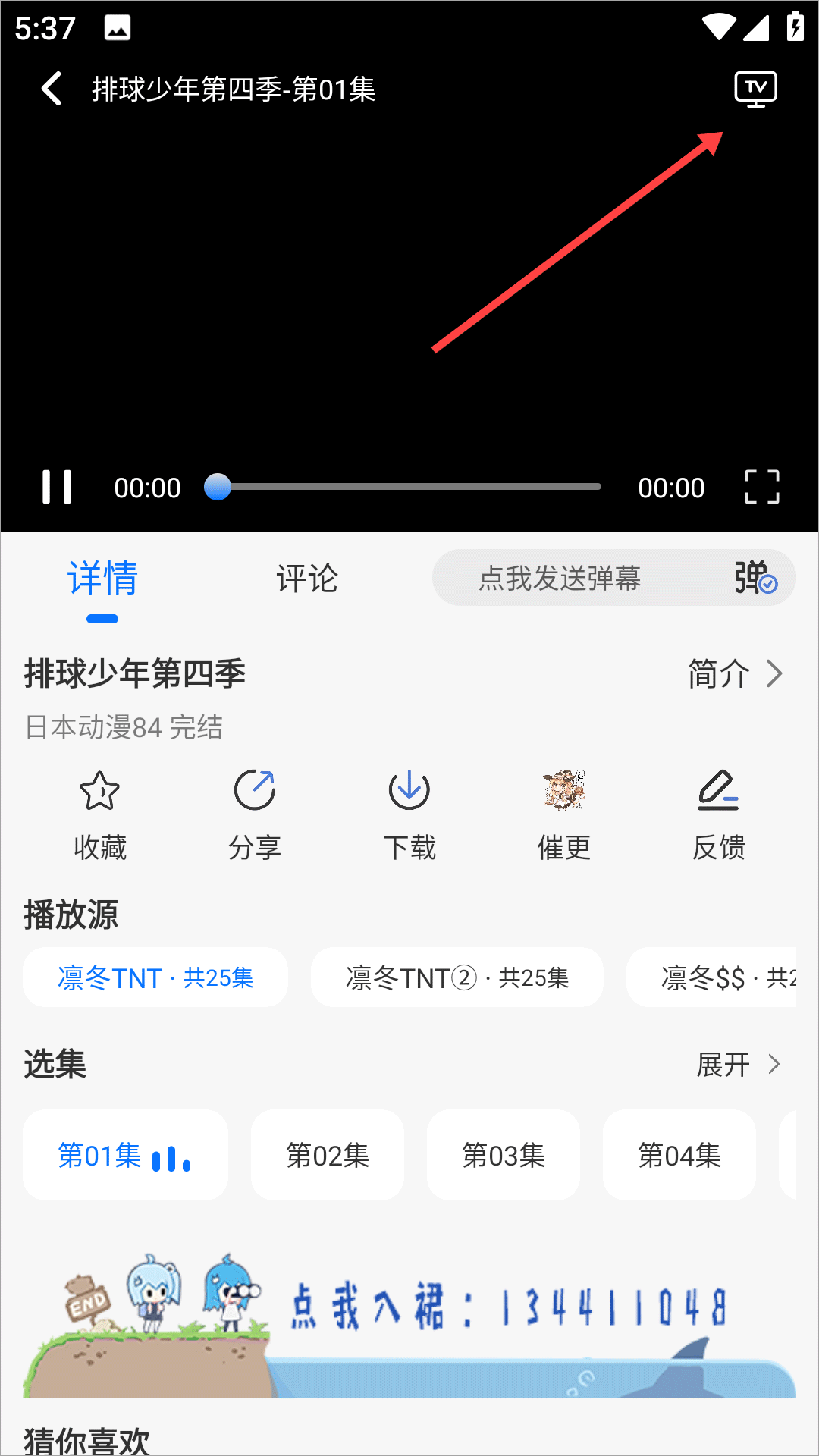
Task: Tap 下载 to download episodes
Action: click(x=409, y=815)
